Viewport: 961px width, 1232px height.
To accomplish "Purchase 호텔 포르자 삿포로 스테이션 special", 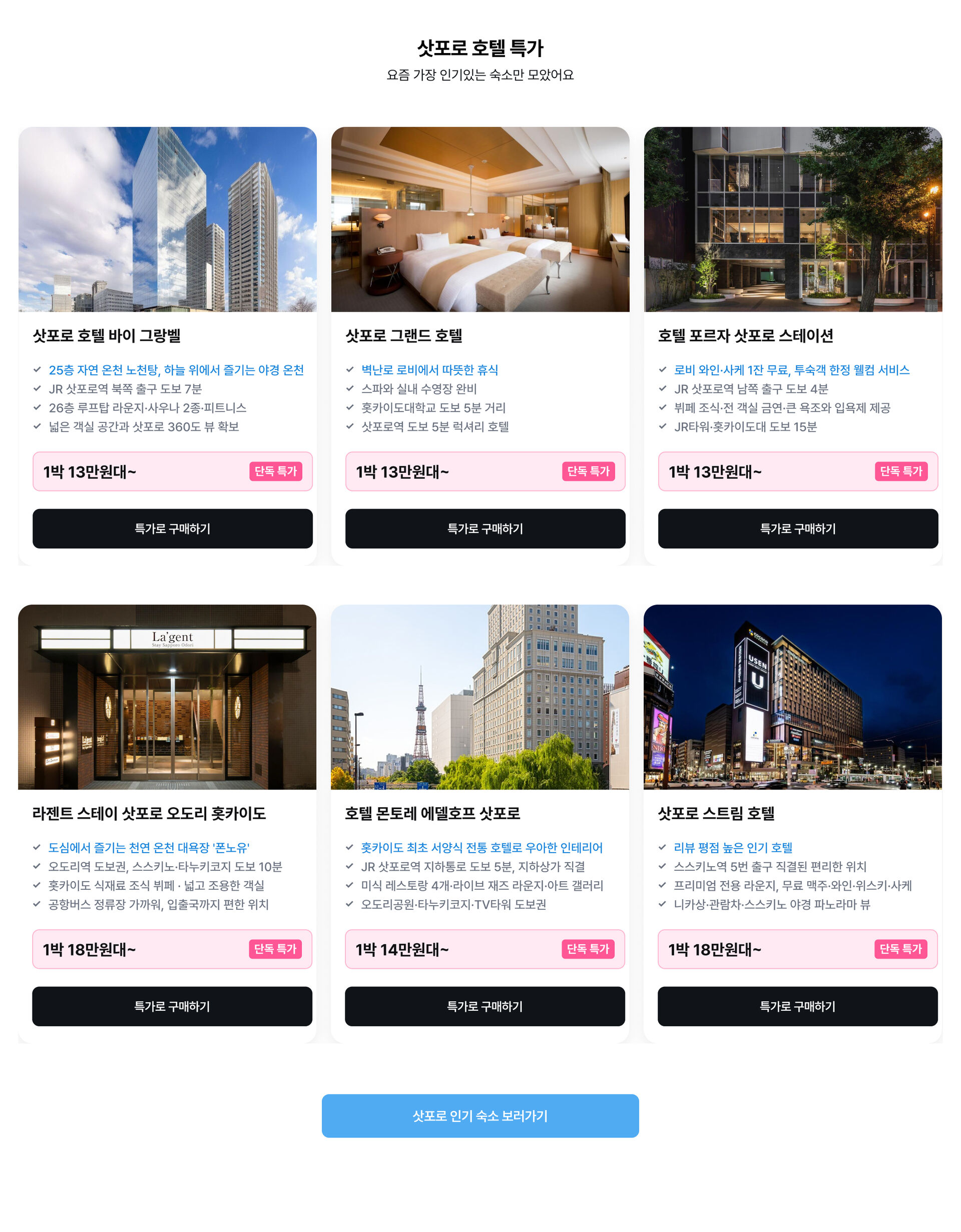I will click(797, 528).
